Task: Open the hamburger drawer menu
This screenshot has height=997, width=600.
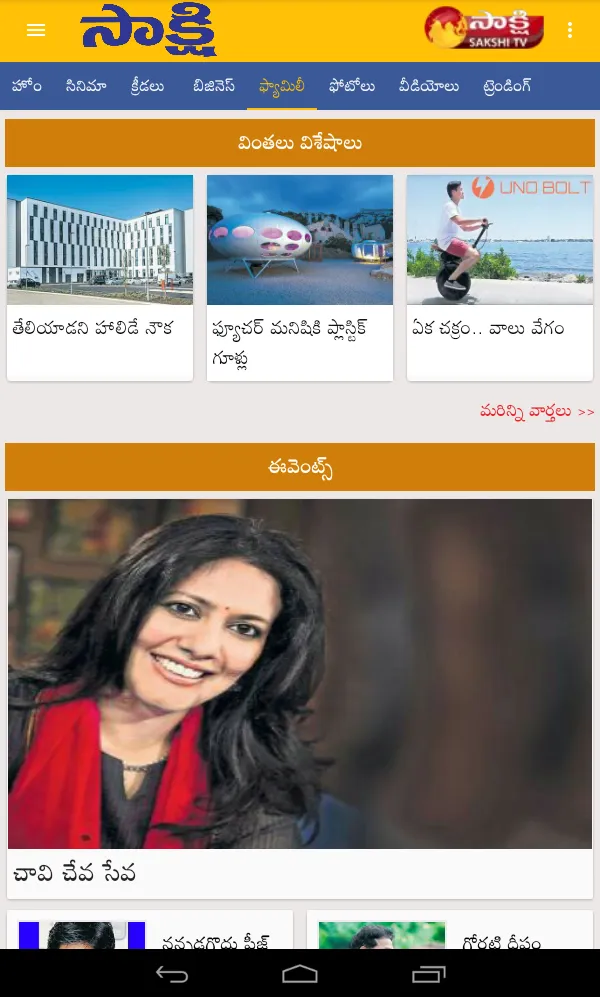Action: pos(36,30)
